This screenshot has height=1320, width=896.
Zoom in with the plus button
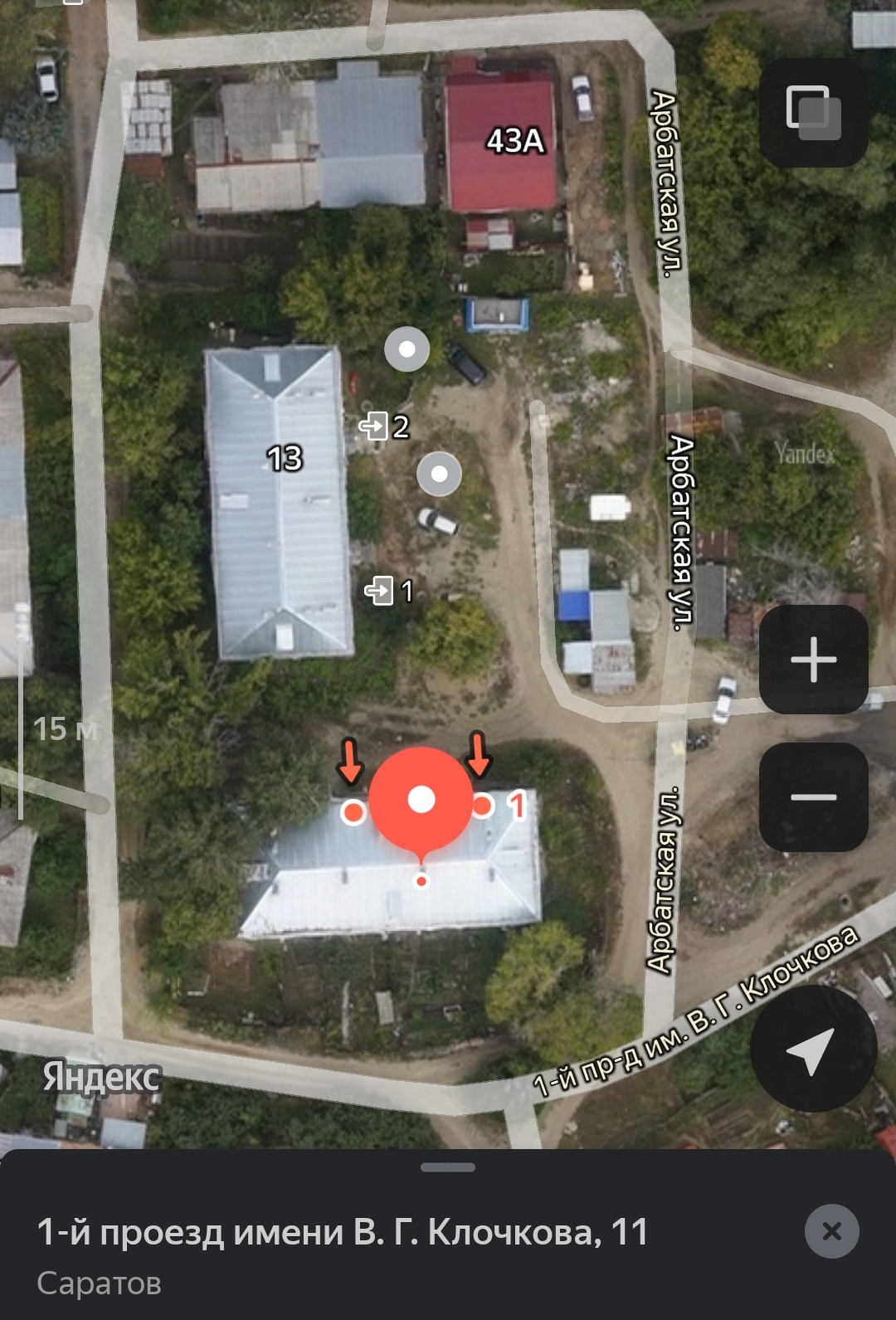click(813, 660)
